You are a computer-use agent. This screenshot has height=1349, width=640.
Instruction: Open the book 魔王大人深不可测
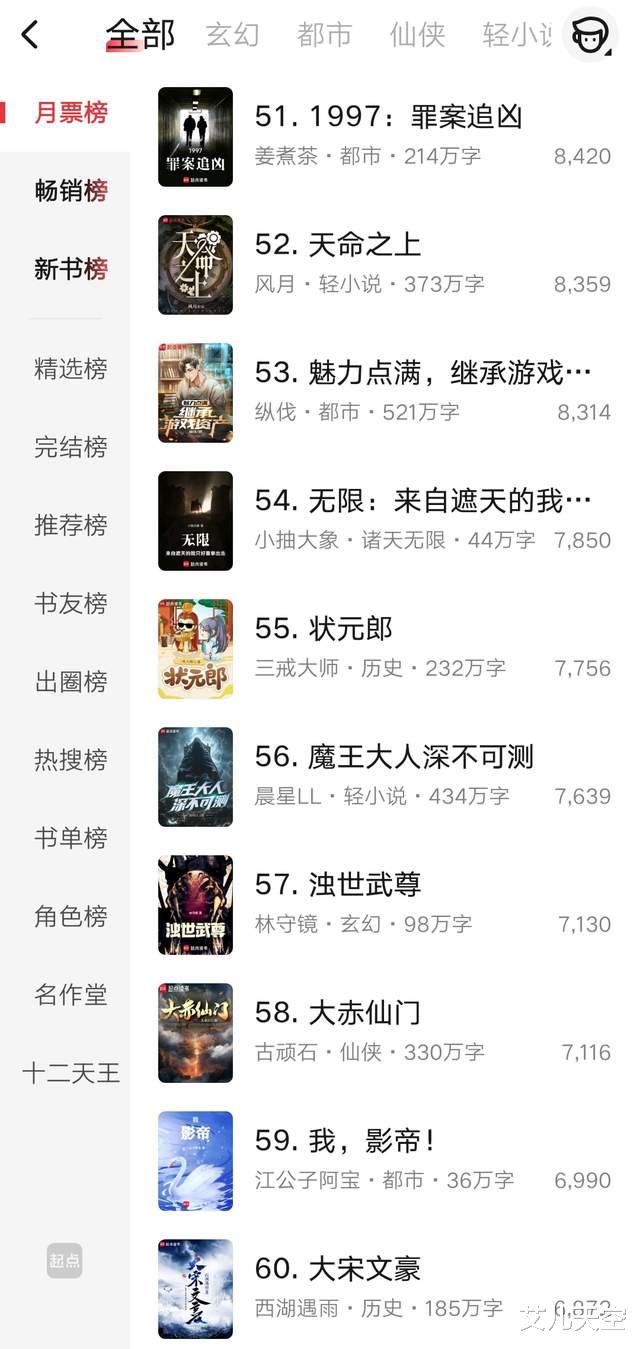[394, 757]
